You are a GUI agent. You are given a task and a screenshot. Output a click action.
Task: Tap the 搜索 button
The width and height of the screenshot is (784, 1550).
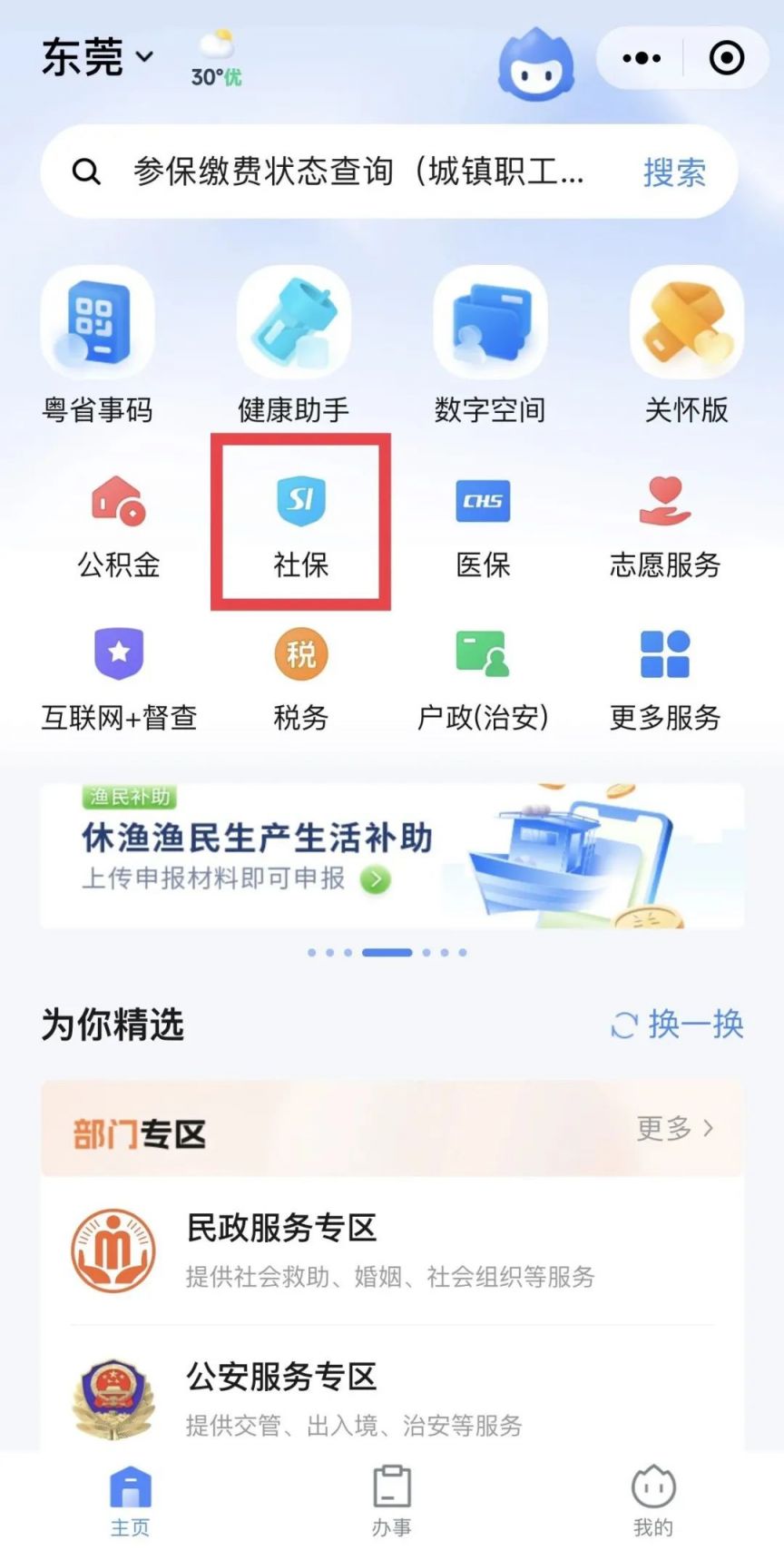(674, 172)
